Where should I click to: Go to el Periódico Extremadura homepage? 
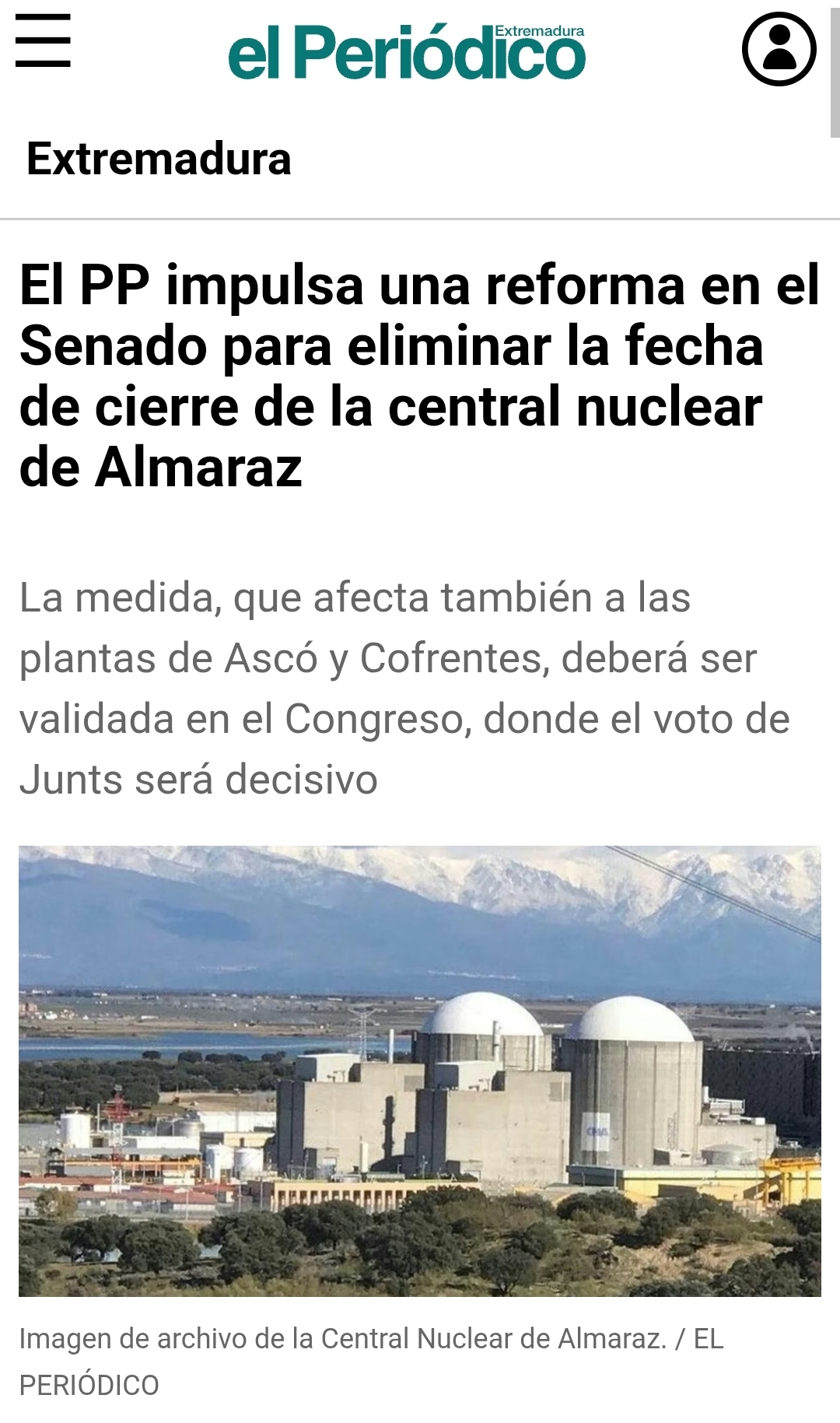pos(406,51)
